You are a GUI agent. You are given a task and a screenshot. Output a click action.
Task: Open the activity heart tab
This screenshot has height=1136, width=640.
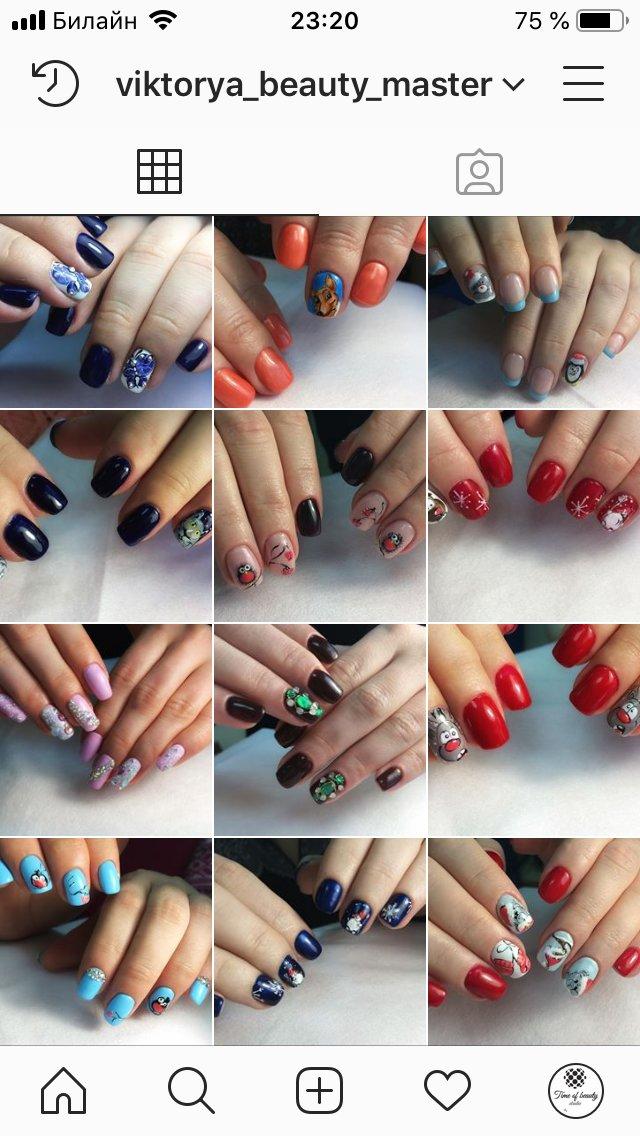tap(447, 1090)
